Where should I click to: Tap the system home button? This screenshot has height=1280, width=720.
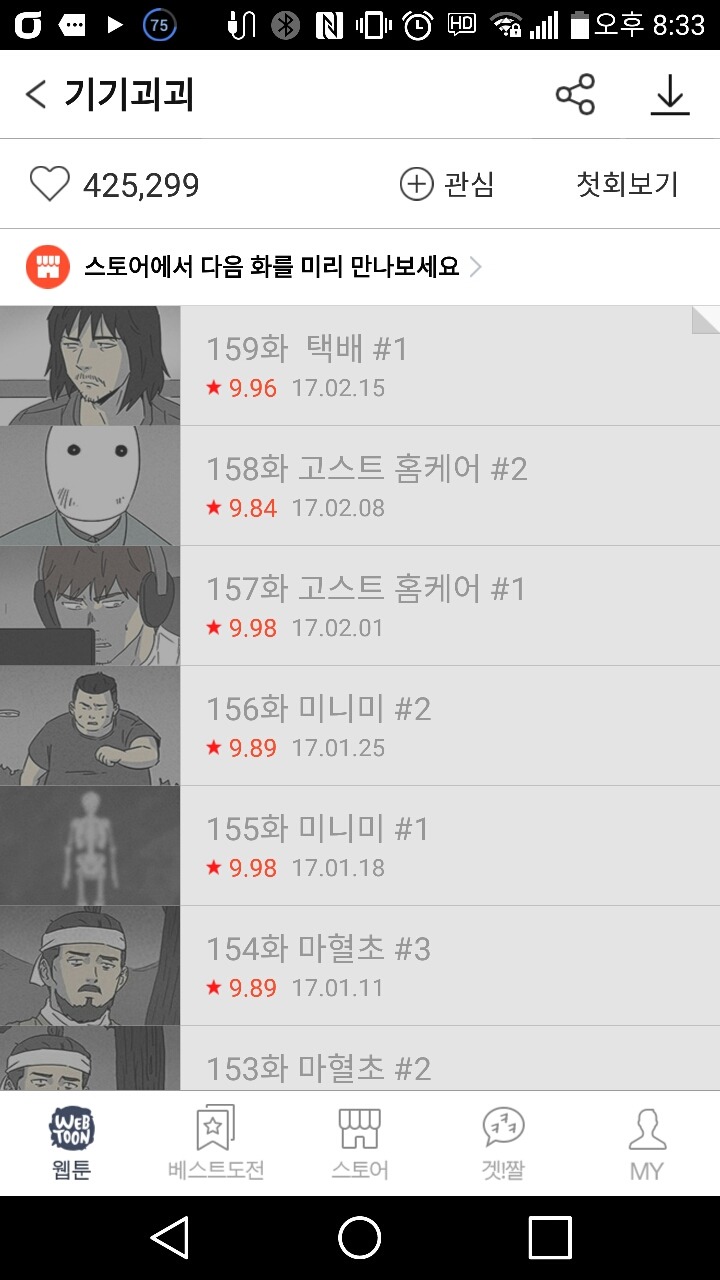360,1238
